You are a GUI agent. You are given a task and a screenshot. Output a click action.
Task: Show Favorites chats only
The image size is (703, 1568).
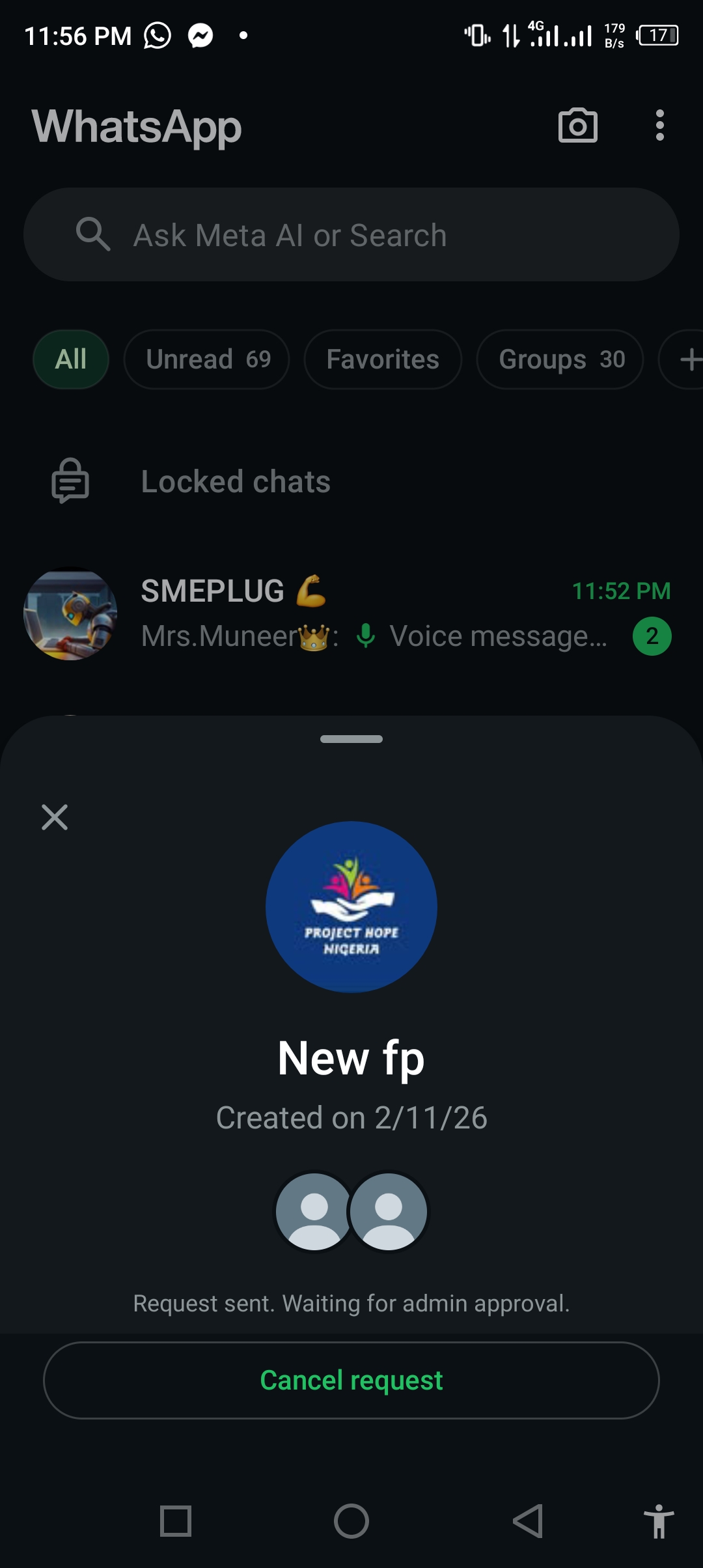tap(383, 359)
